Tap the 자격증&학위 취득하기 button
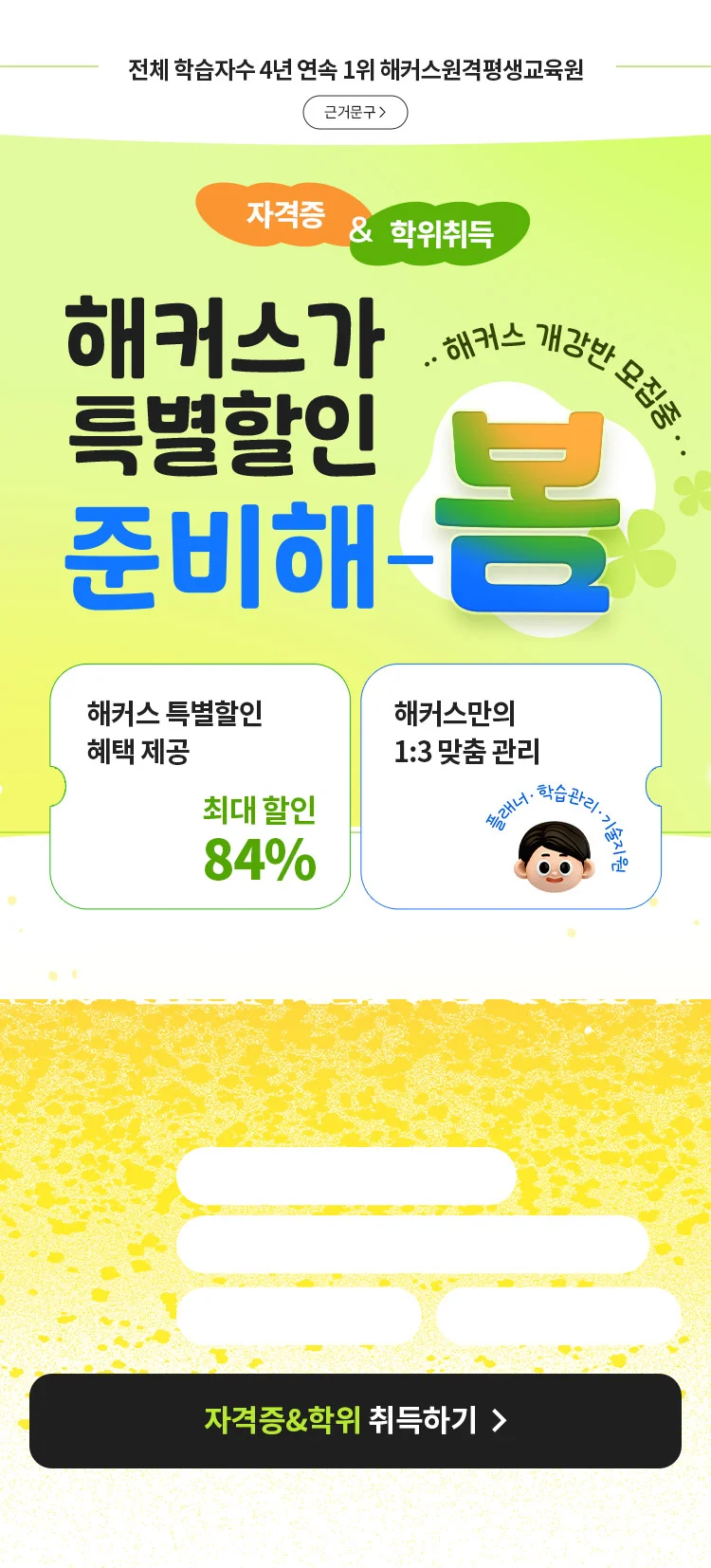 click(x=355, y=1419)
